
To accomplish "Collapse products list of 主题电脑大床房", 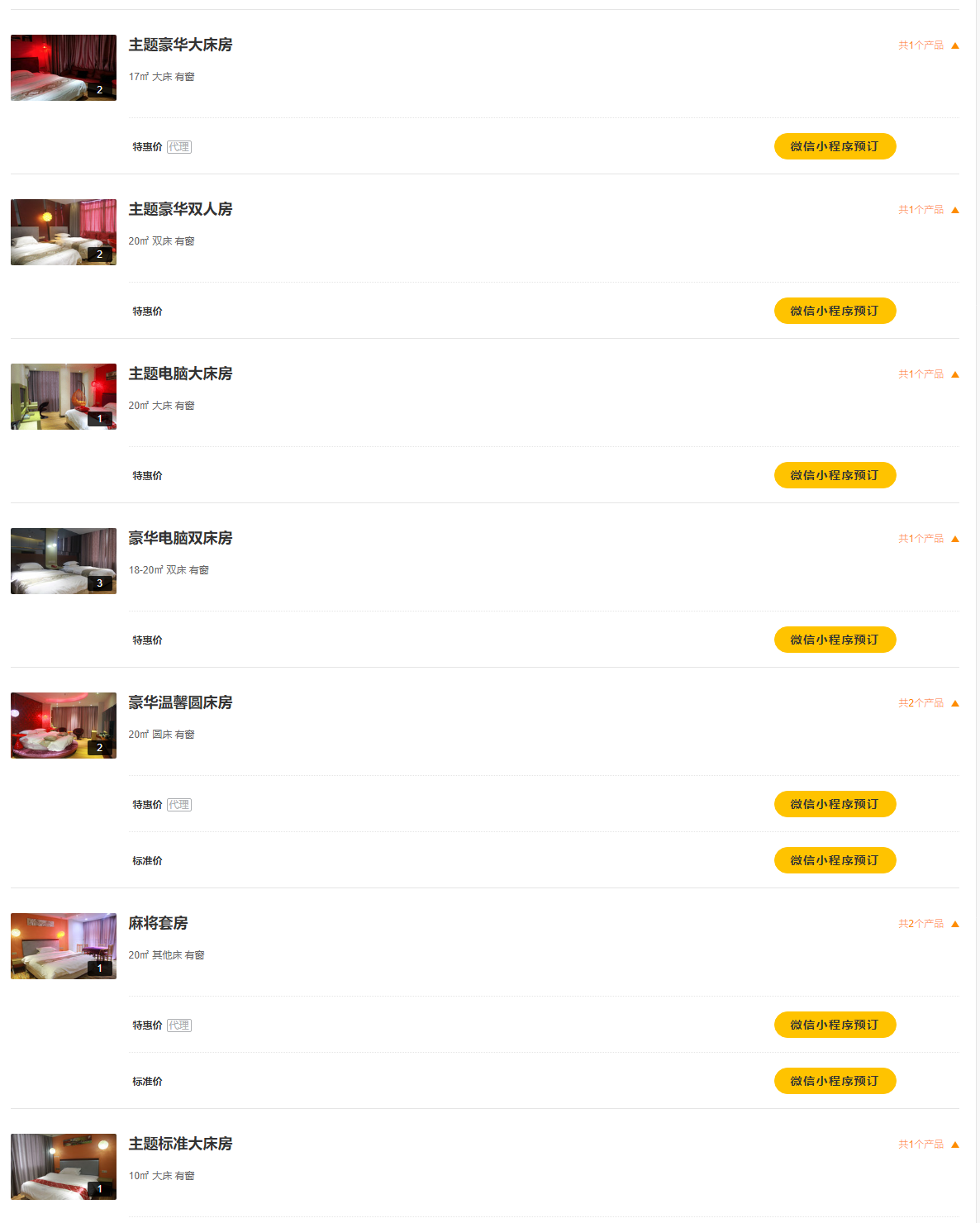I will [929, 374].
